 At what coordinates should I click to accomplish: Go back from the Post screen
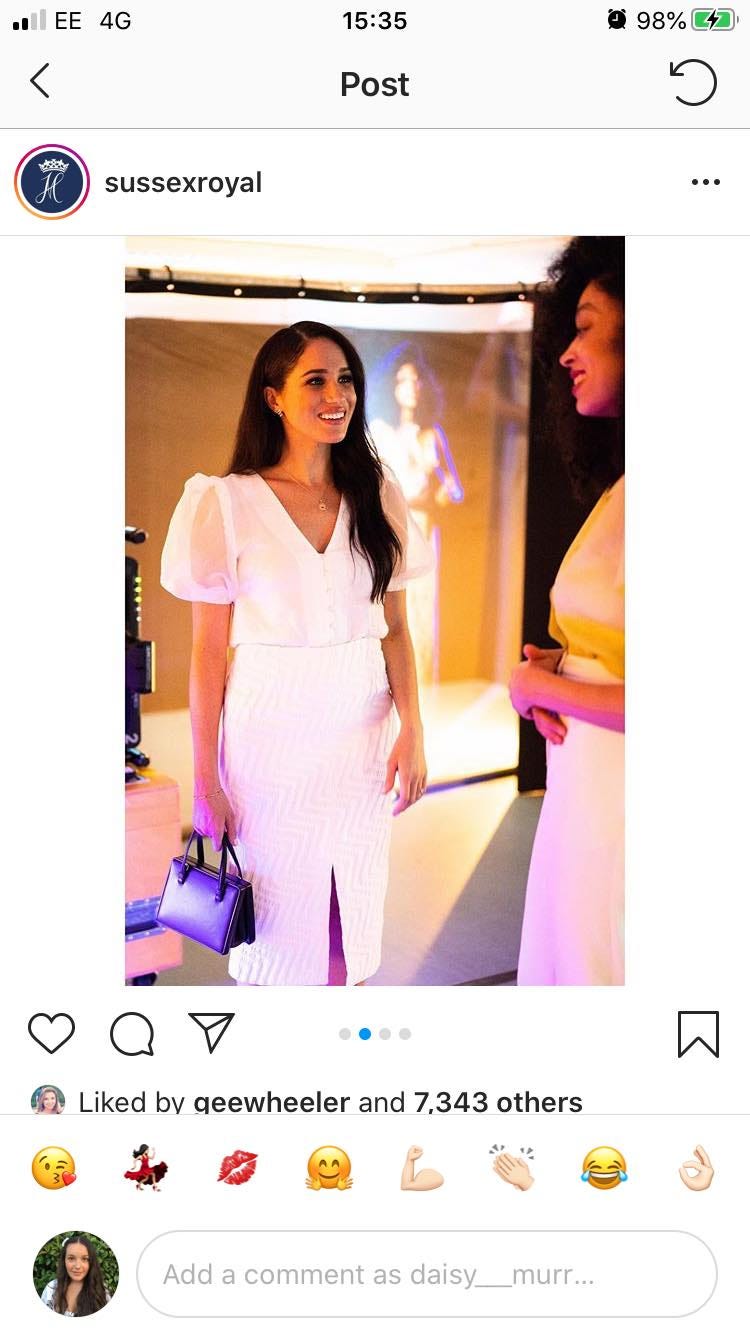pyautogui.click(x=40, y=82)
